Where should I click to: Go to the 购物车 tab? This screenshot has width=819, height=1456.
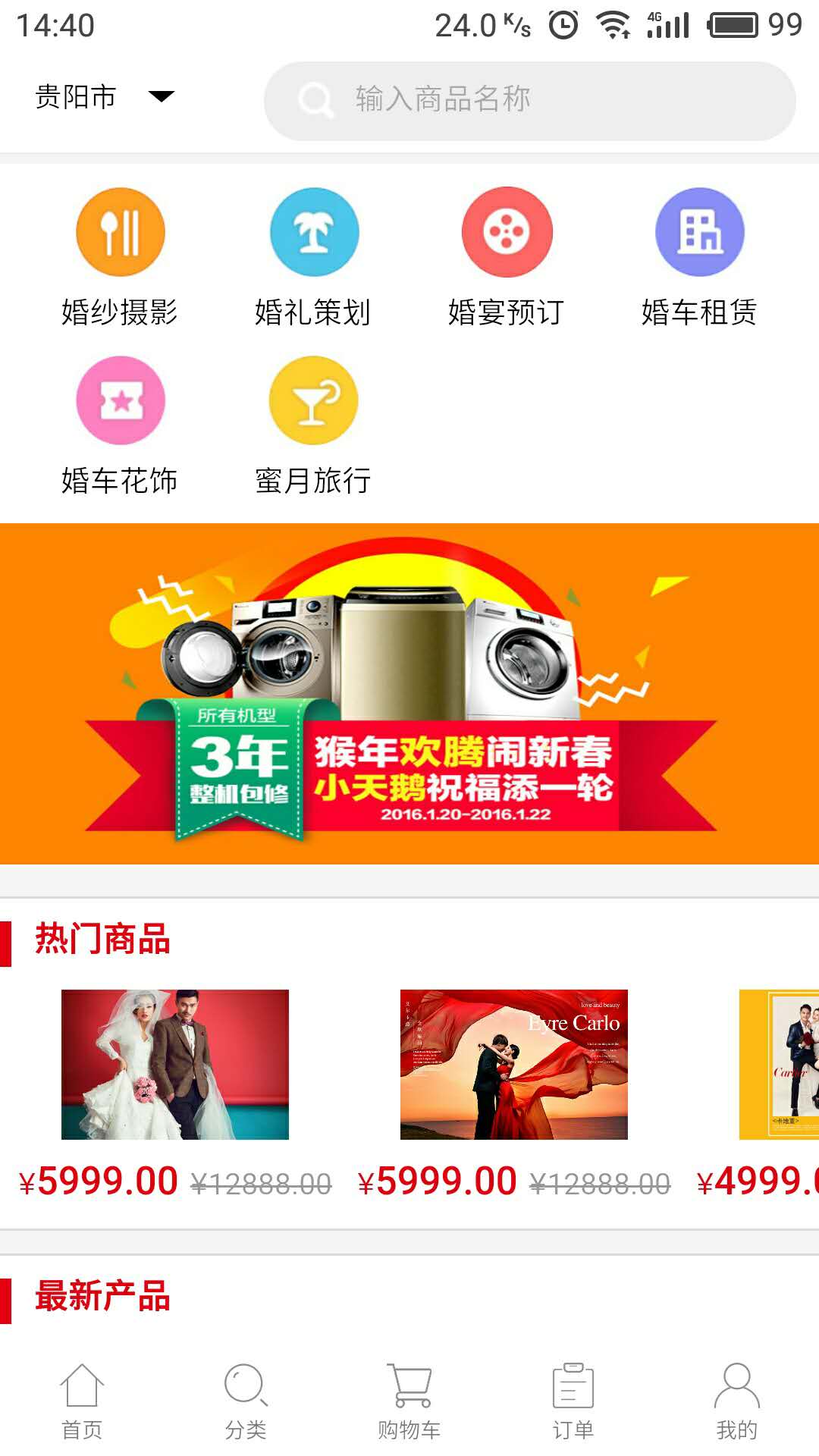[x=409, y=1401]
